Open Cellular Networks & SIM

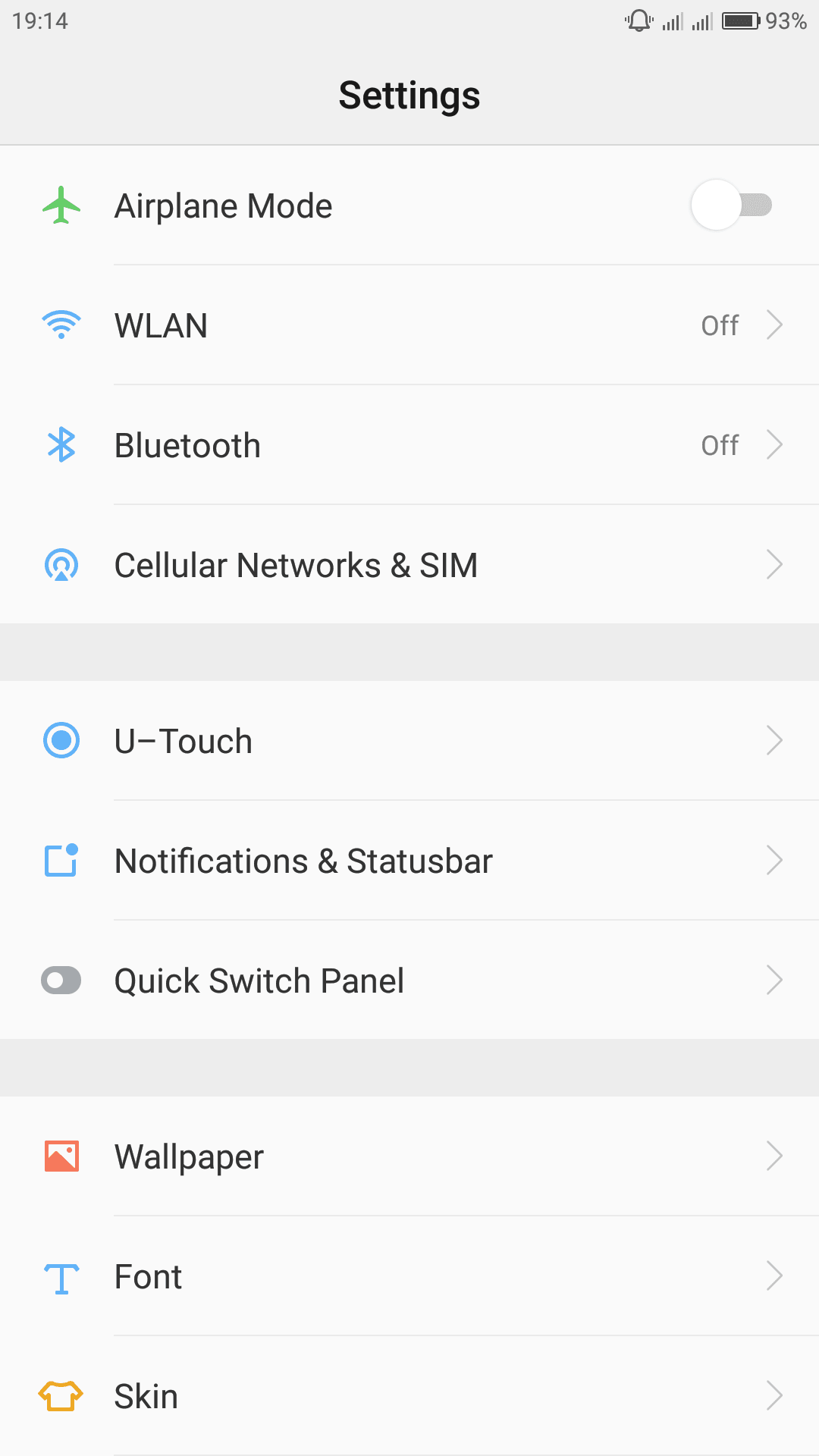pyautogui.click(x=409, y=565)
